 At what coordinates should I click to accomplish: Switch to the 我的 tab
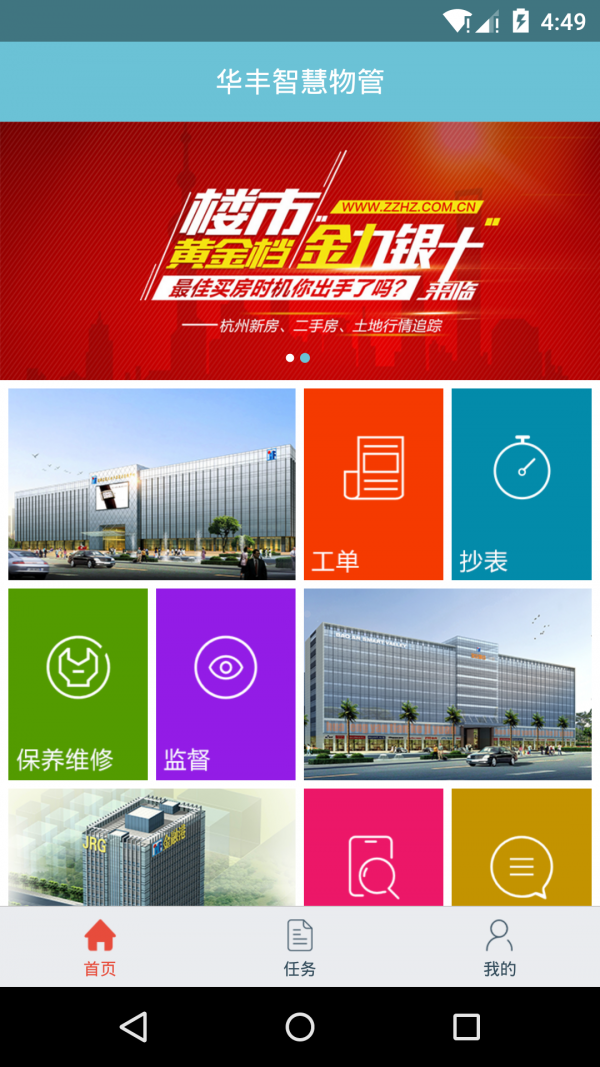[x=500, y=947]
